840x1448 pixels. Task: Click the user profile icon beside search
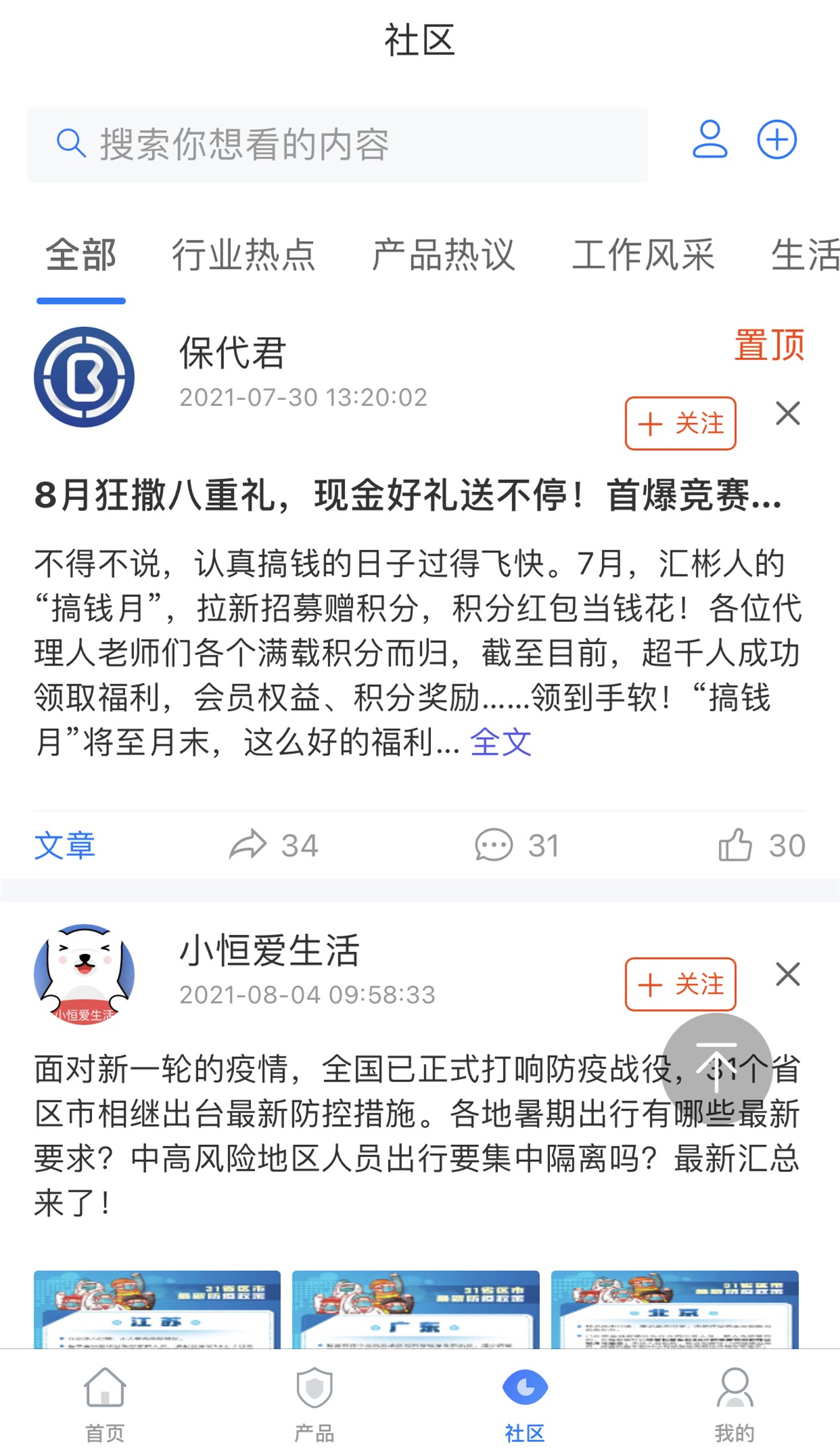coord(708,141)
